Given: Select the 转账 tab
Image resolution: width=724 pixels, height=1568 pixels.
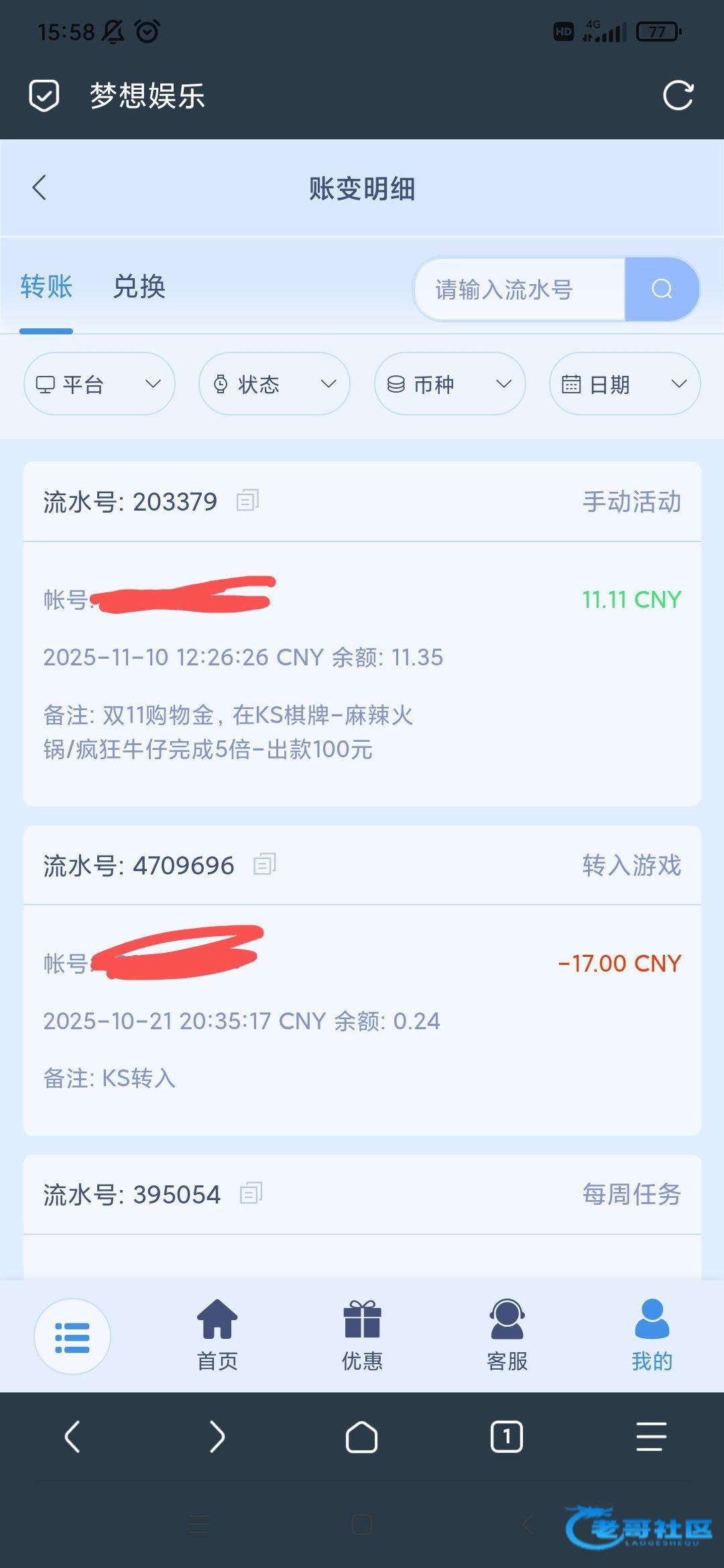Looking at the screenshot, I should [46, 287].
